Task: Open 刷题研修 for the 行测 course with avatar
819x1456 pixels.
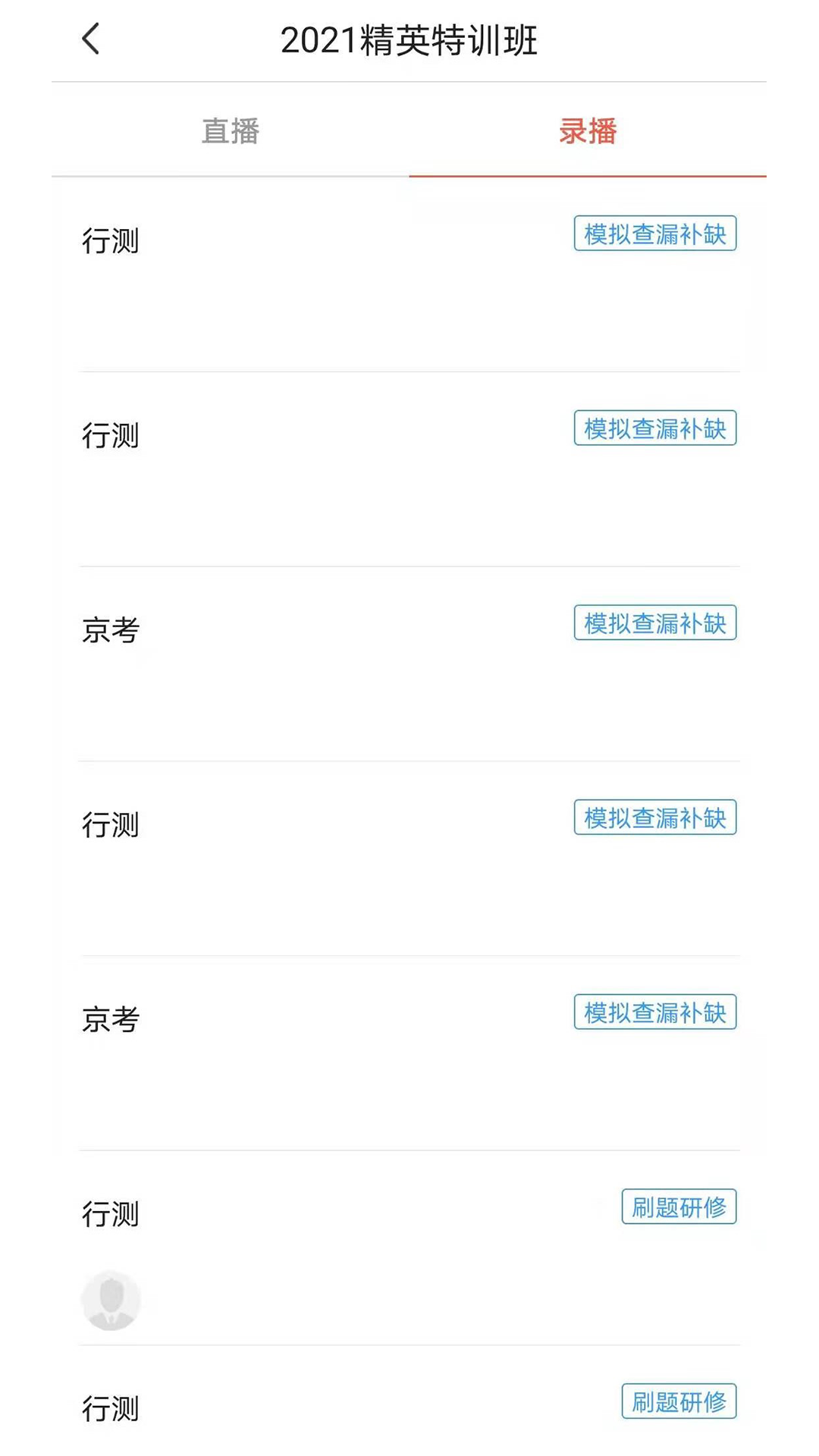Action: (679, 1207)
